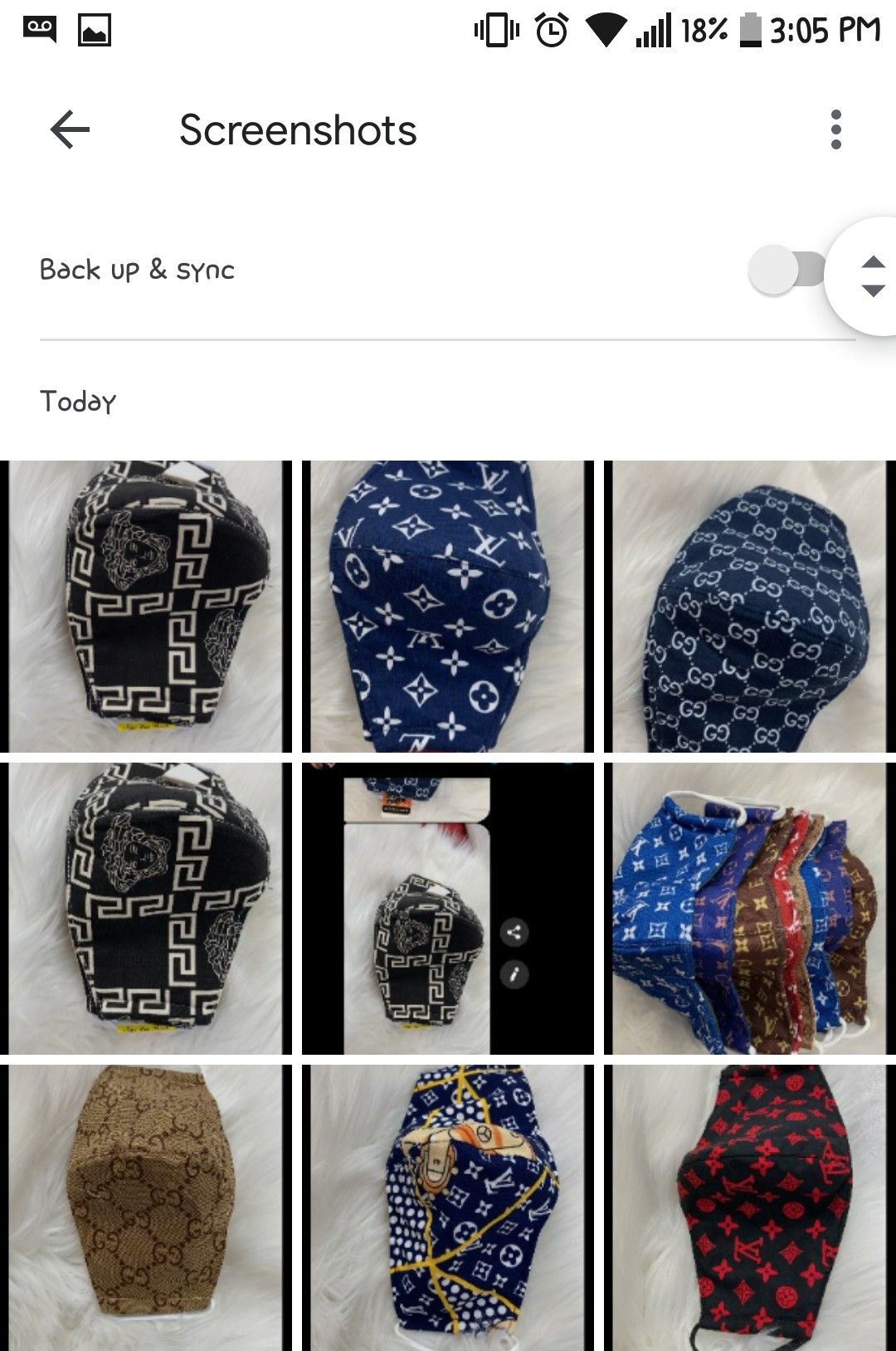Tap the fast scroll handle

(x=871, y=276)
